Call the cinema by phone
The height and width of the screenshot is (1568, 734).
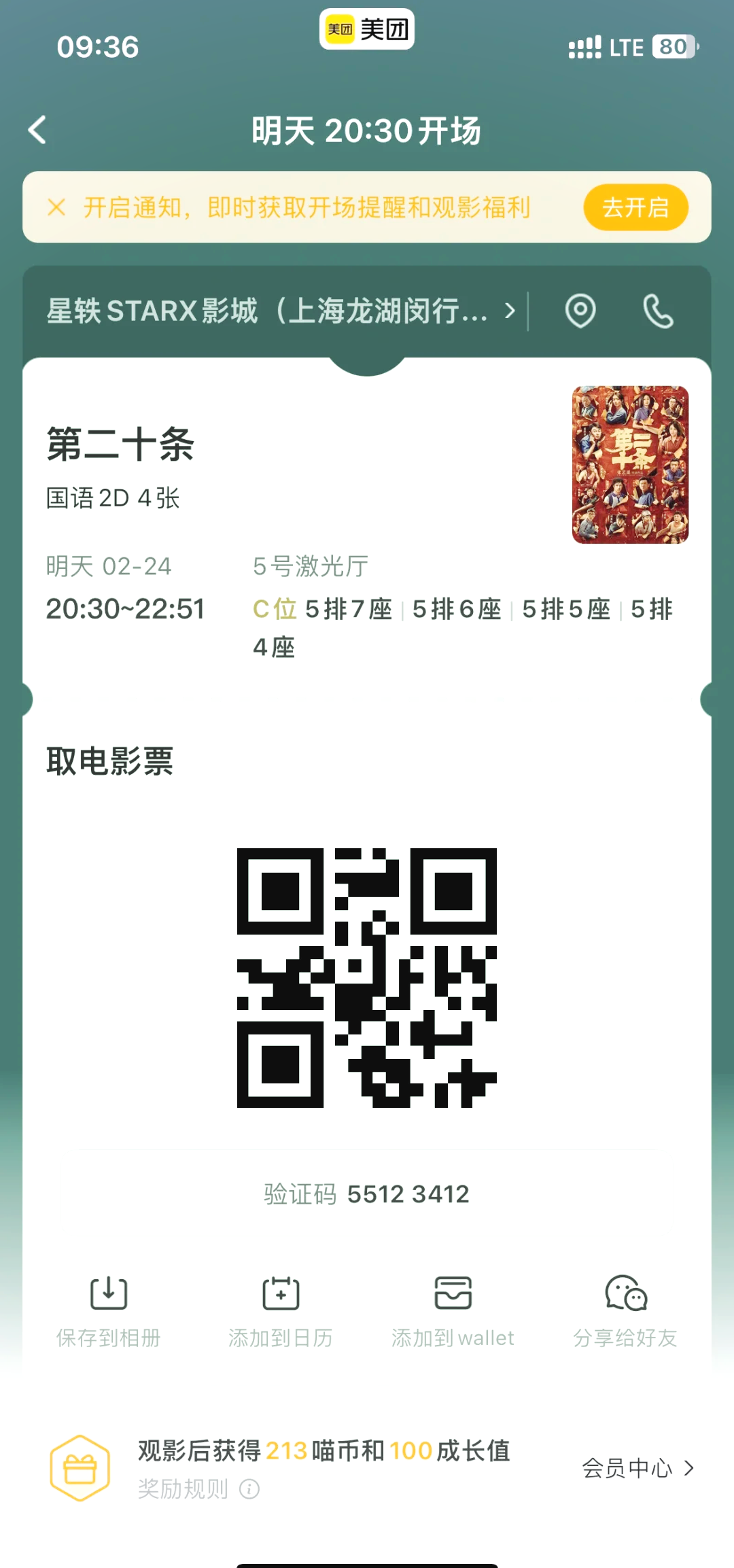click(x=658, y=311)
